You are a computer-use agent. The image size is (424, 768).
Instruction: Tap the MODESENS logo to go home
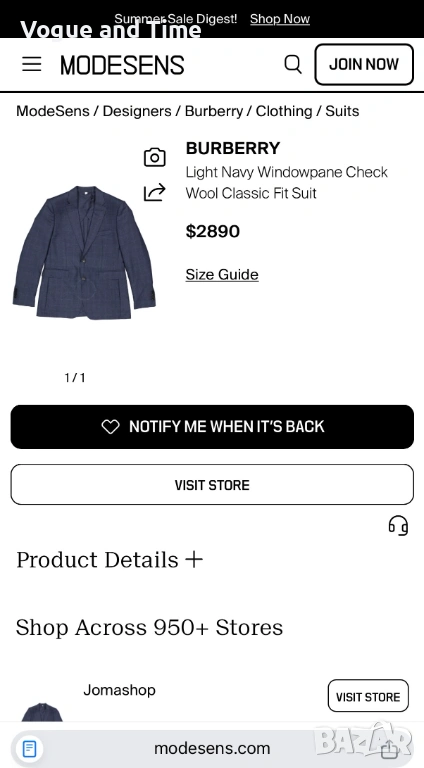pyautogui.click(x=122, y=65)
